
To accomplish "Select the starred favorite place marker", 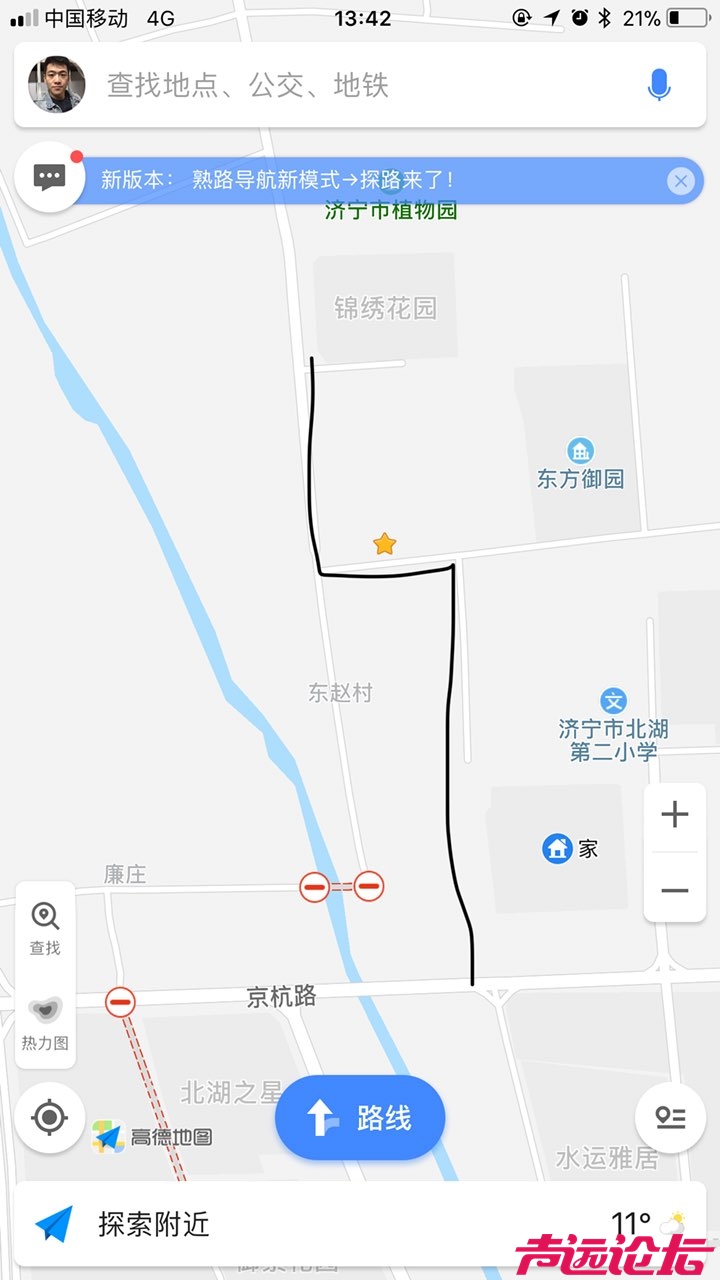I will click(x=385, y=544).
